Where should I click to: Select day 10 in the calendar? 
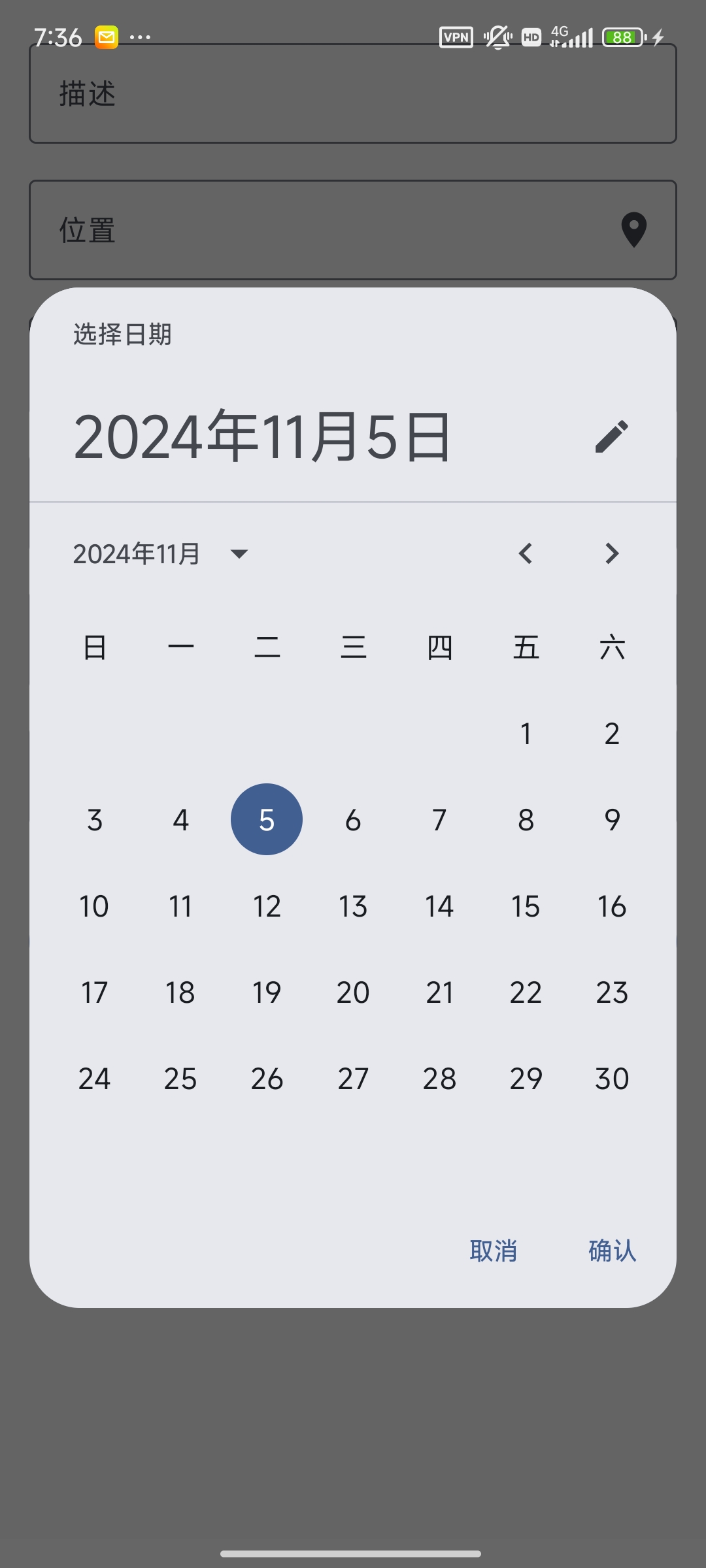(94, 906)
